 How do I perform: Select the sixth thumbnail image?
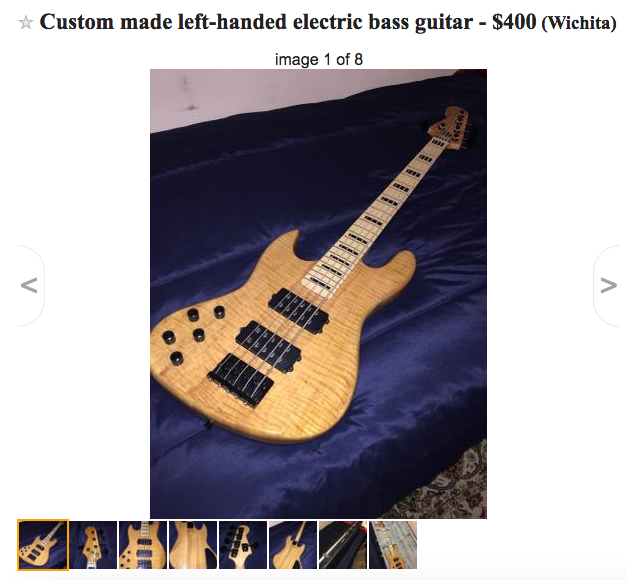pyautogui.click(x=293, y=545)
